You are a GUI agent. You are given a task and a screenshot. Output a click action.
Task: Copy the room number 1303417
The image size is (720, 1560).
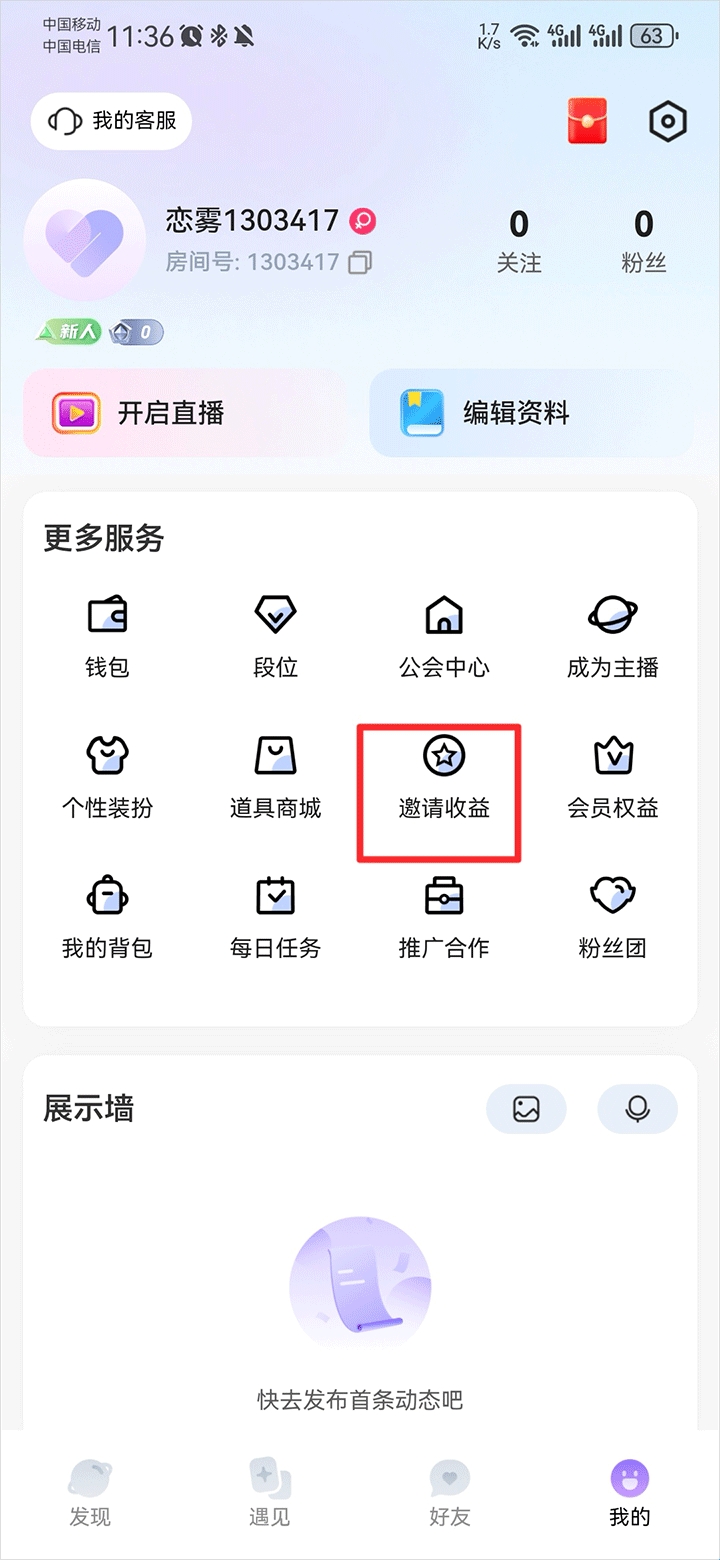pos(361,263)
